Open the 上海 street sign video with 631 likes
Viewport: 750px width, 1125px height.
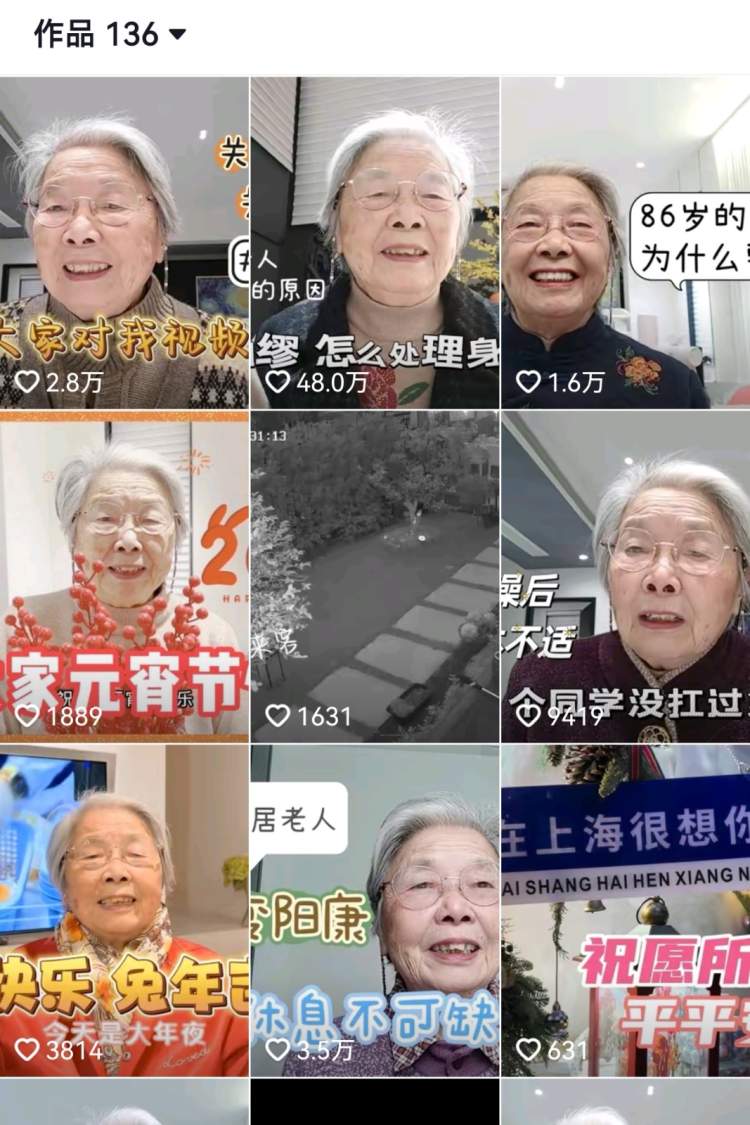coord(626,910)
